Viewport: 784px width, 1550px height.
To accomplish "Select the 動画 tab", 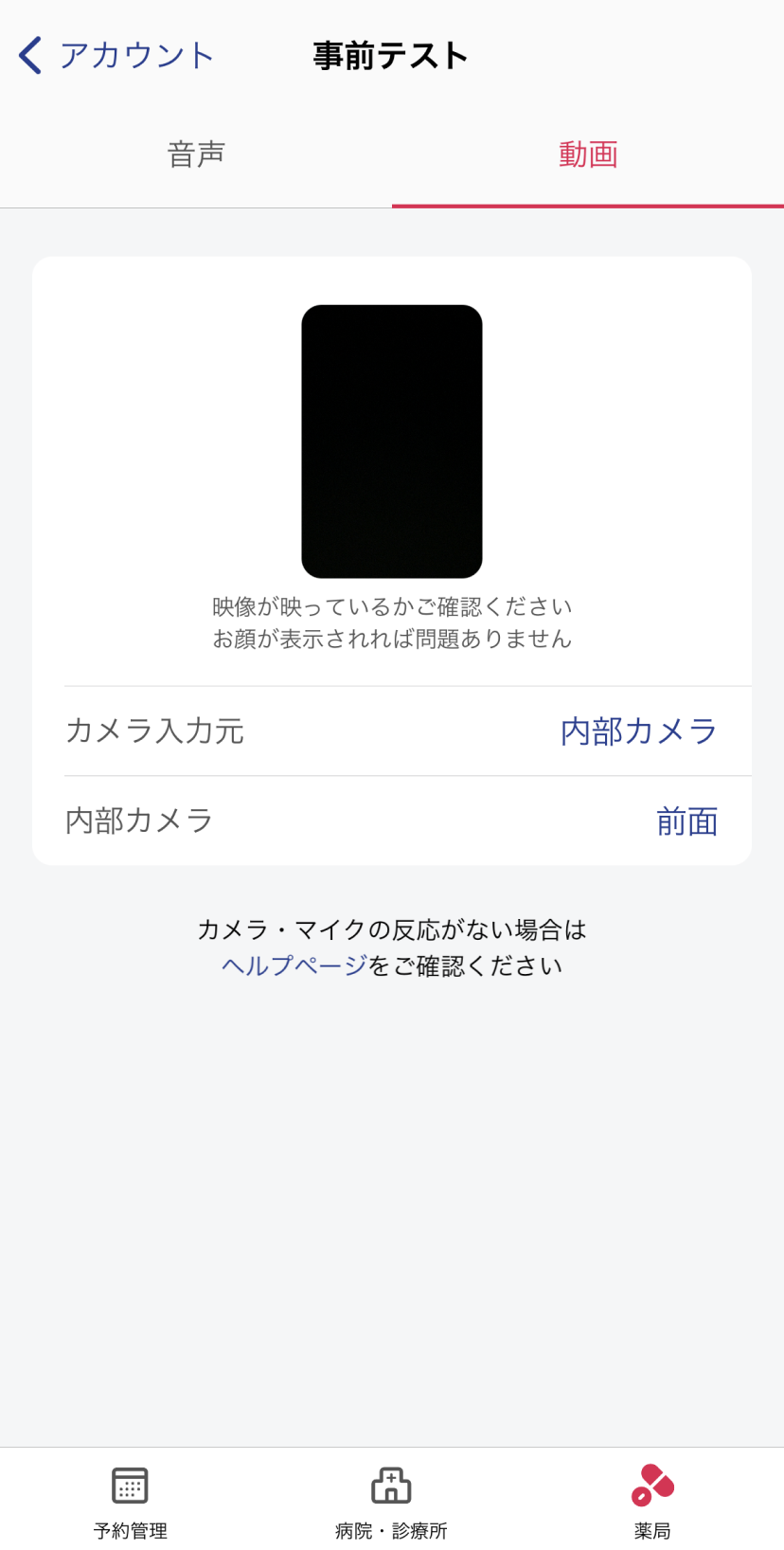I will 588,154.
